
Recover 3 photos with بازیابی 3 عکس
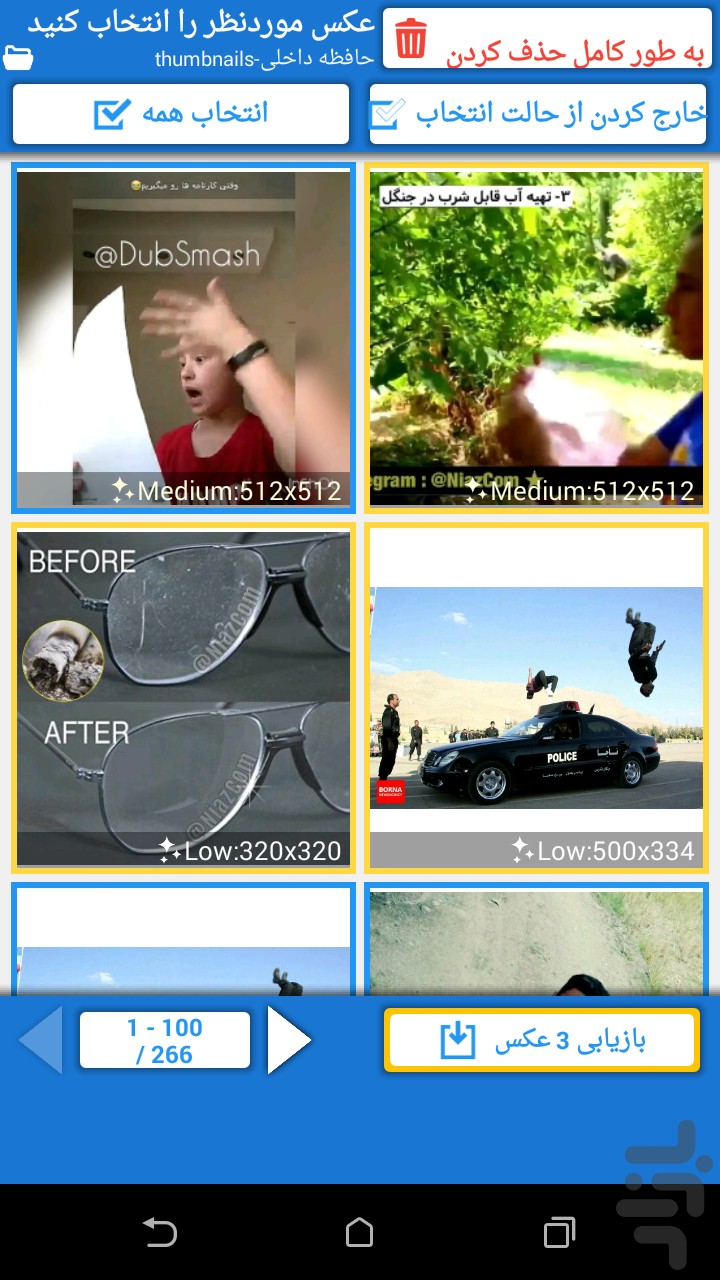[541, 1041]
